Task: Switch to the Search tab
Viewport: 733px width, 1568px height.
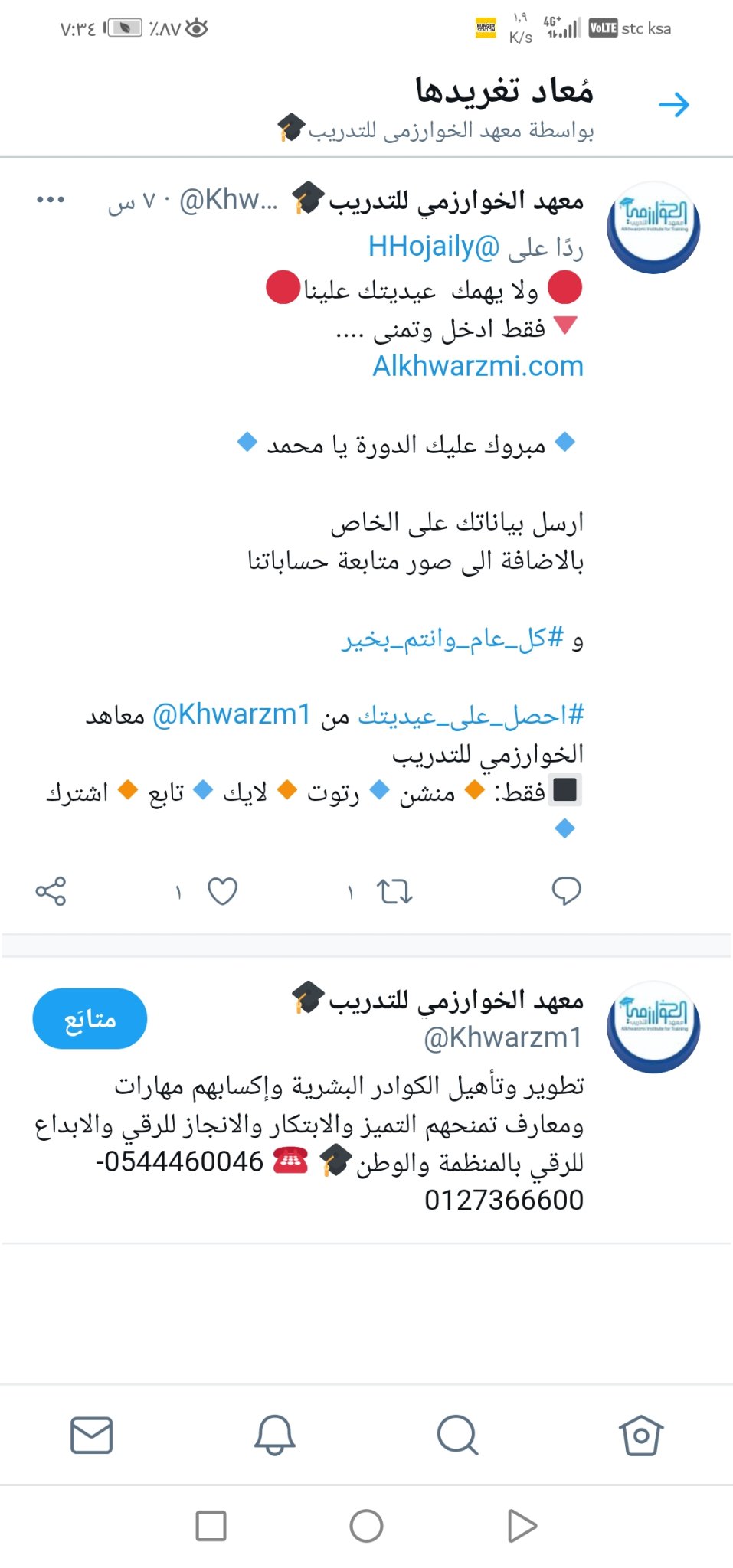Action: point(457,1435)
